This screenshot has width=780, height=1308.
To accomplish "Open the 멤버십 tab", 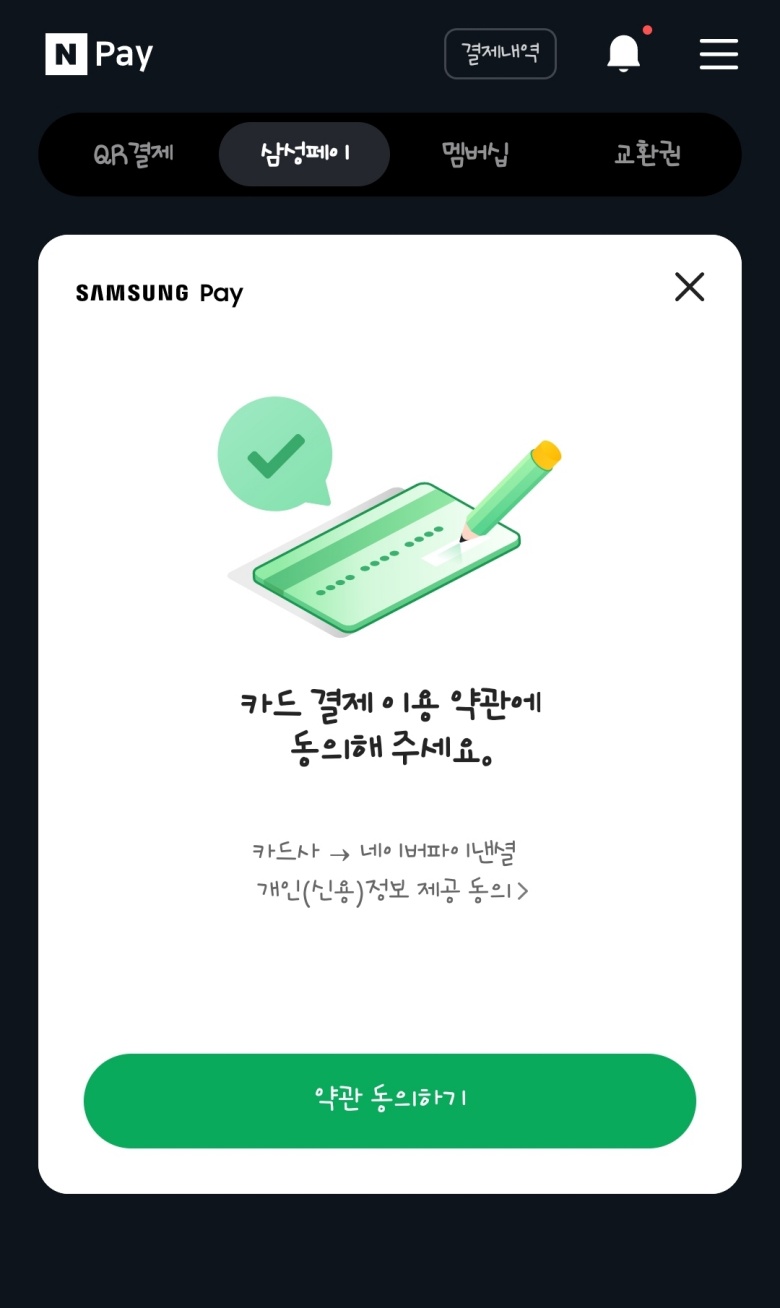I will click(x=473, y=154).
